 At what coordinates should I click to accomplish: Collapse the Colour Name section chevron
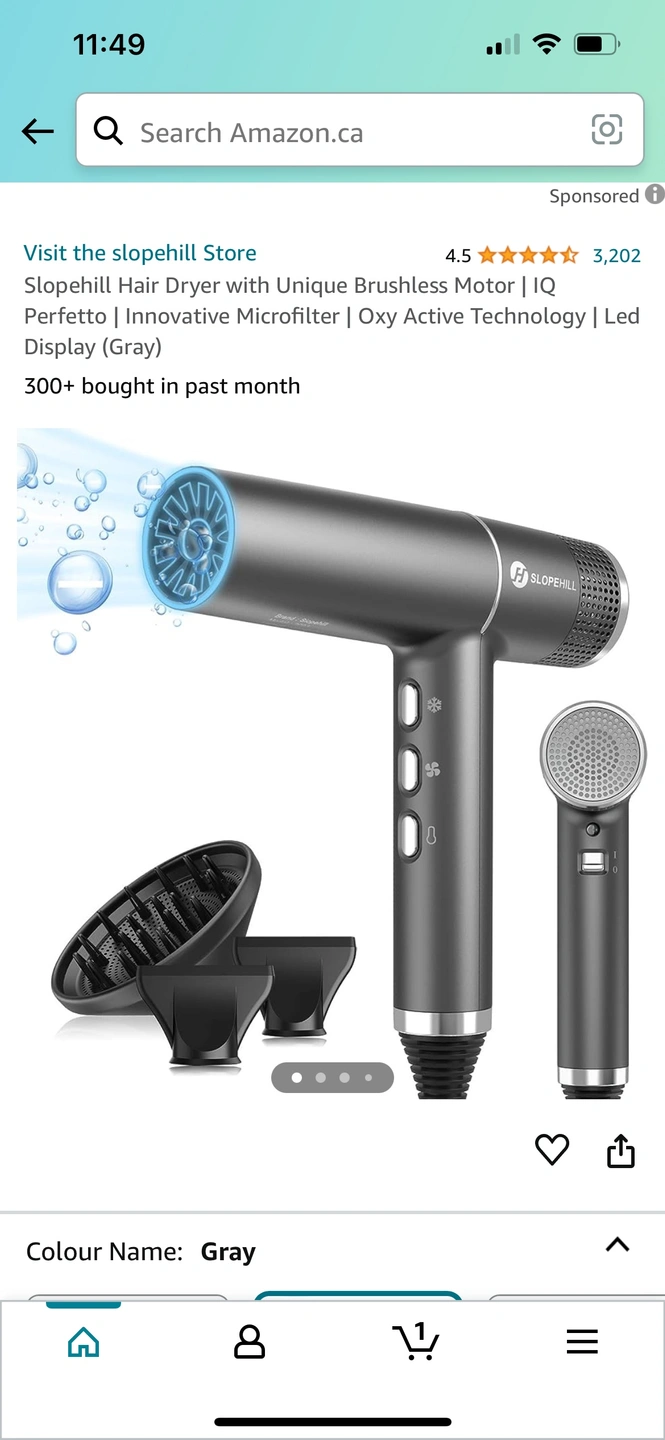[x=618, y=1245]
